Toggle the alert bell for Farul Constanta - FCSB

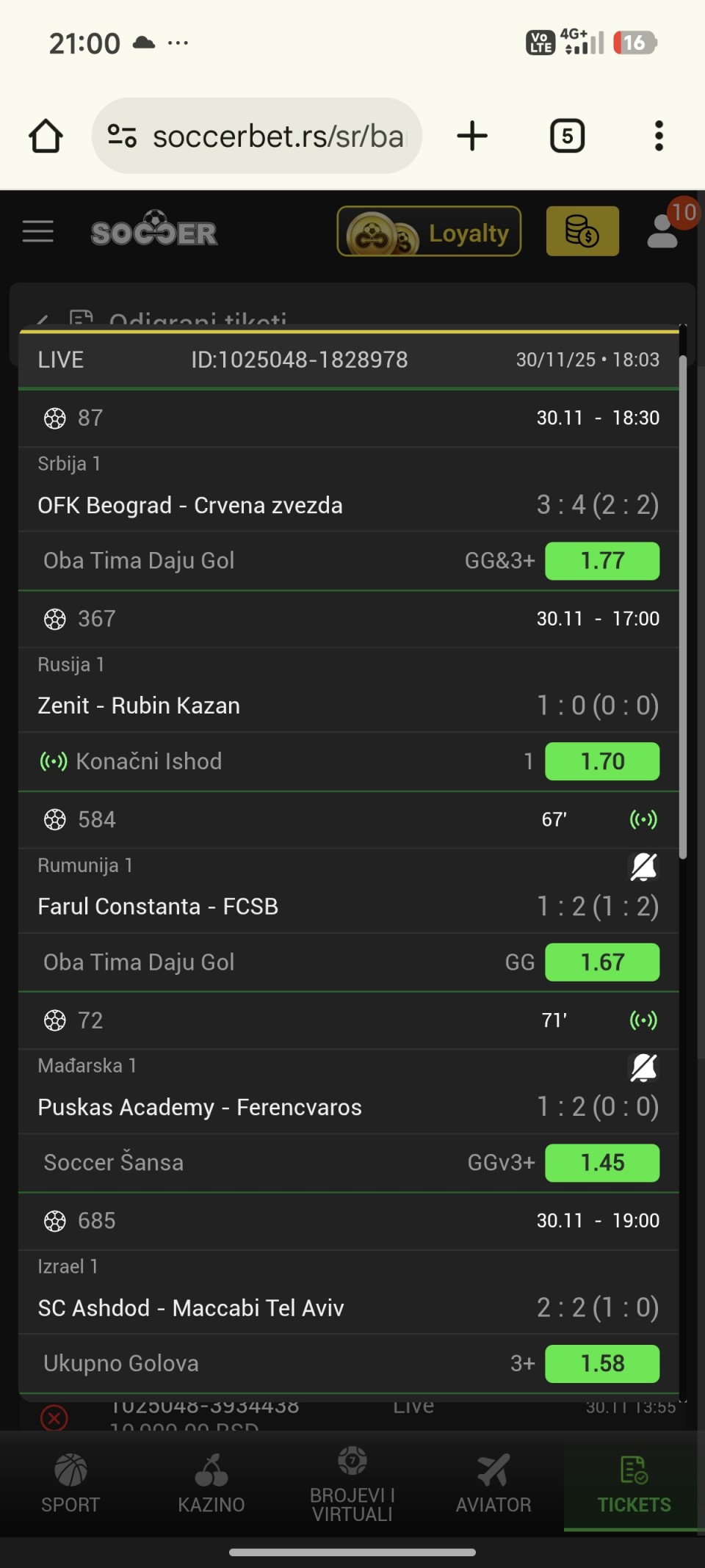click(643, 867)
